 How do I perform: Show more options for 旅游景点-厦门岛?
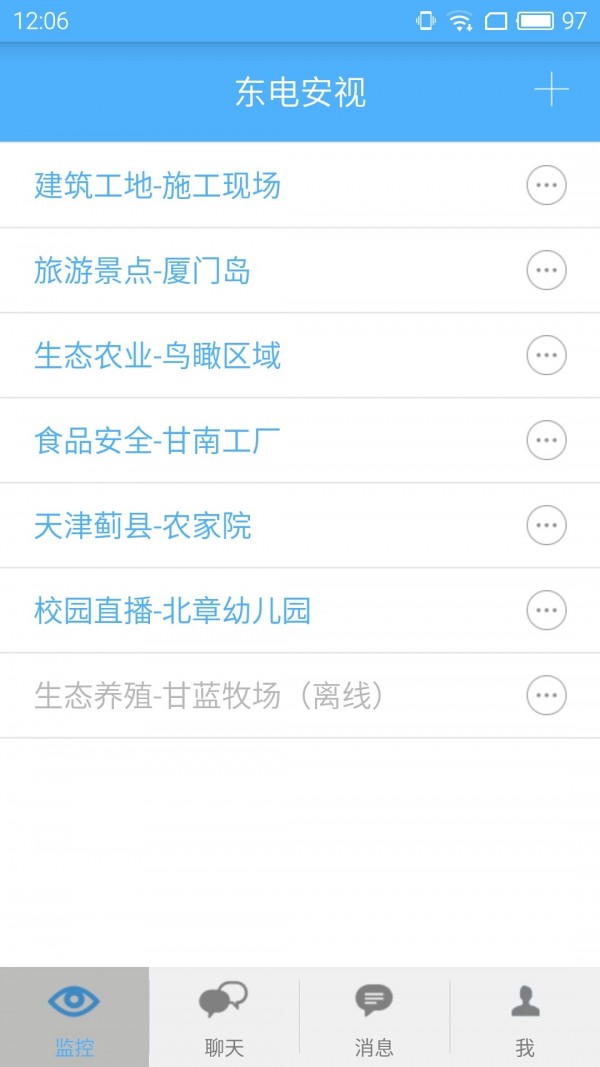pos(546,270)
